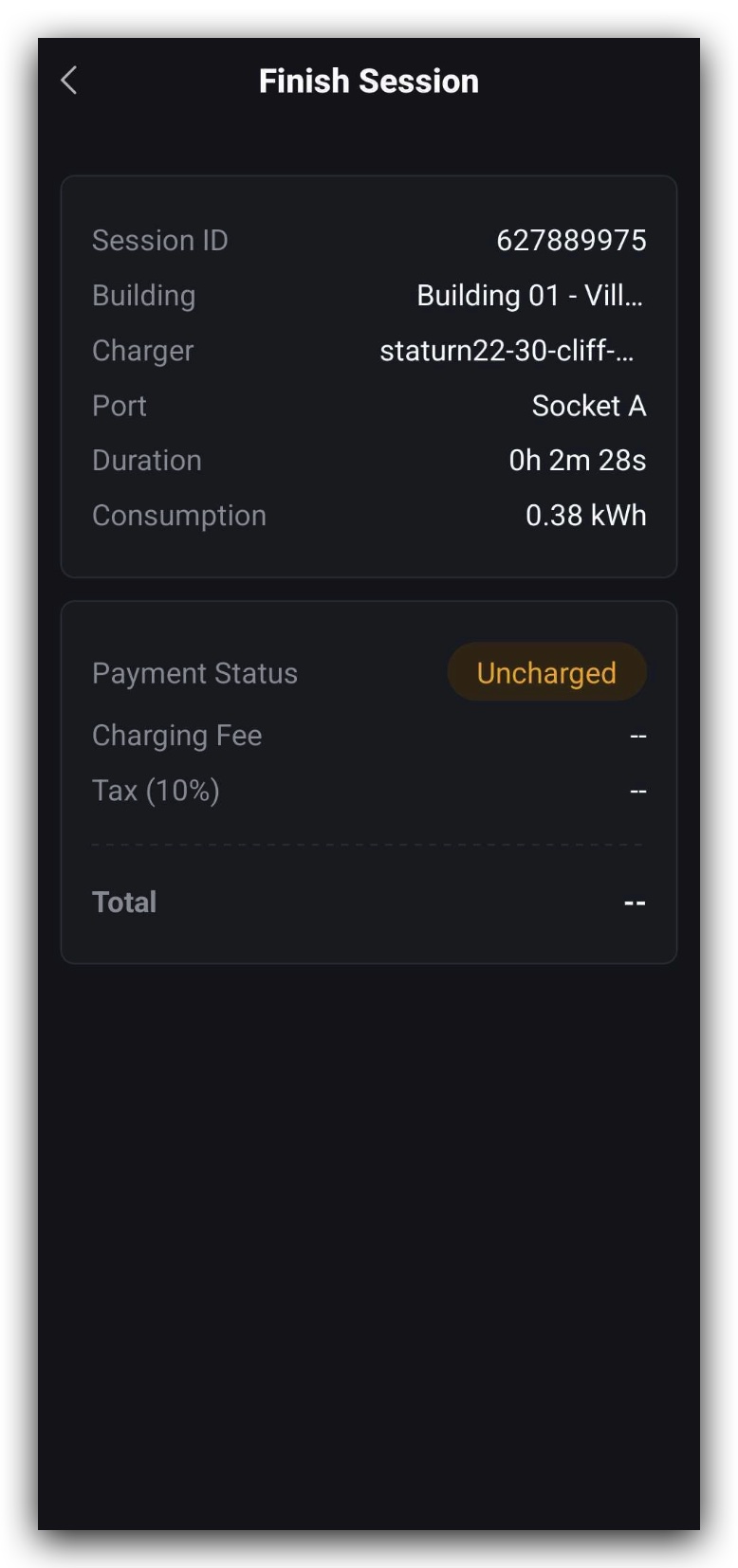This screenshot has width=738, height=1568.
Task: Tap the Building label in session details
Action: [143, 295]
